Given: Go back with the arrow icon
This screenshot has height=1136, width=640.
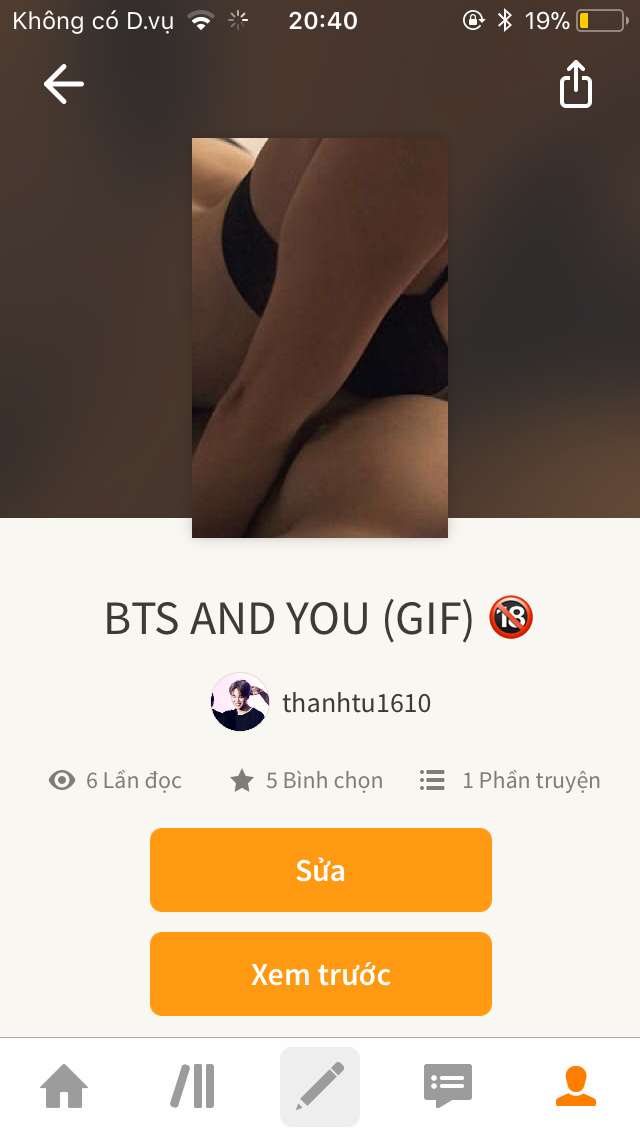Looking at the screenshot, I should (64, 85).
